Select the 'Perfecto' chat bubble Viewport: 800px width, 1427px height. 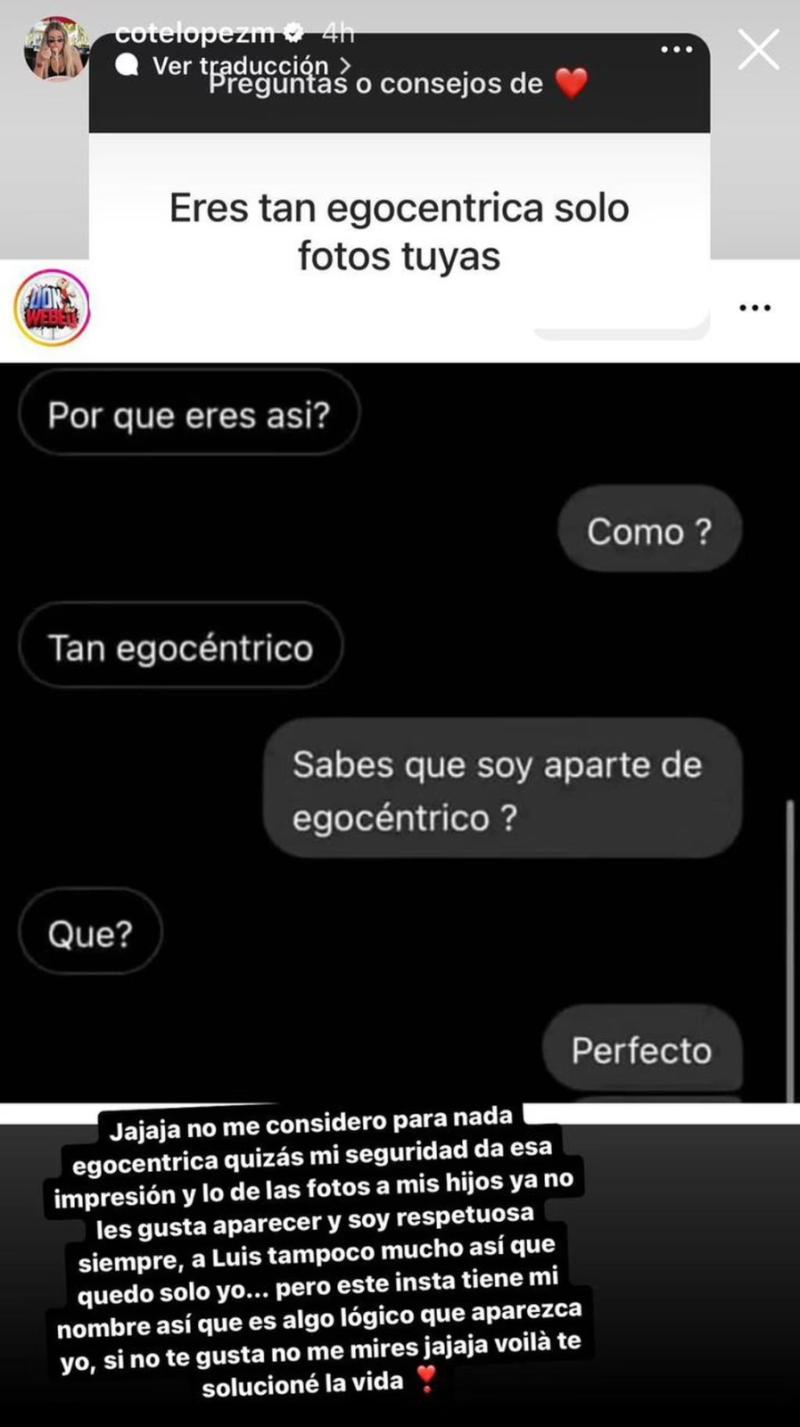click(640, 1051)
